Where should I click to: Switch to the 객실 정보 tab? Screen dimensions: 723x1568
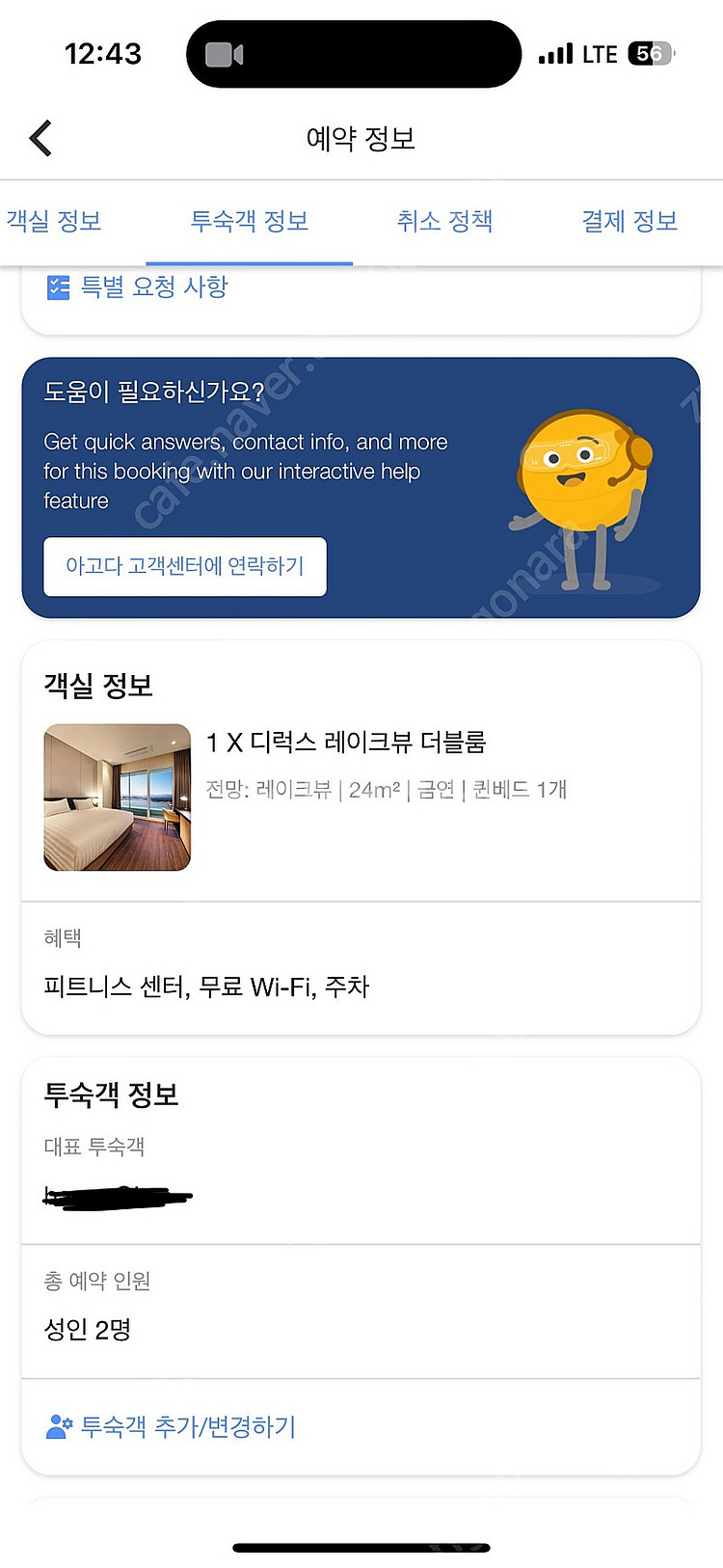(55, 221)
